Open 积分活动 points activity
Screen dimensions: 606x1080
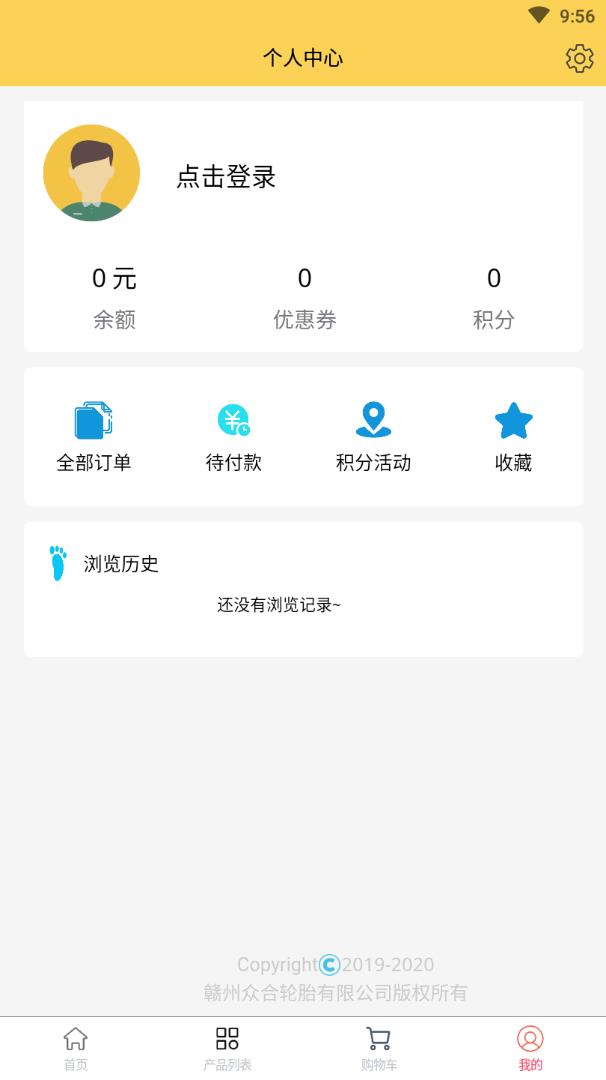tap(373, 436)
